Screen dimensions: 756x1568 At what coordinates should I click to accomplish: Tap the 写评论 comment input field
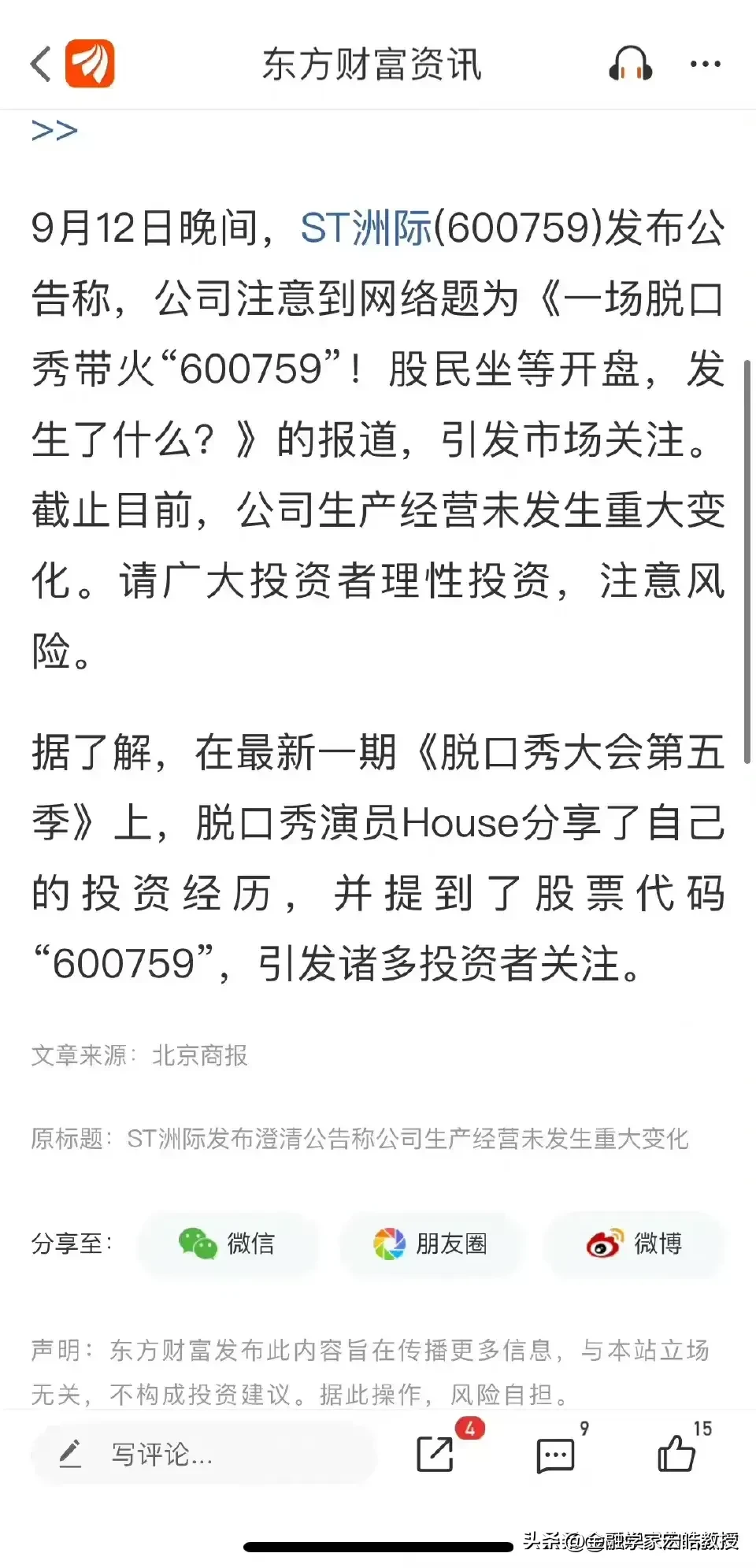click(203, 1454)
